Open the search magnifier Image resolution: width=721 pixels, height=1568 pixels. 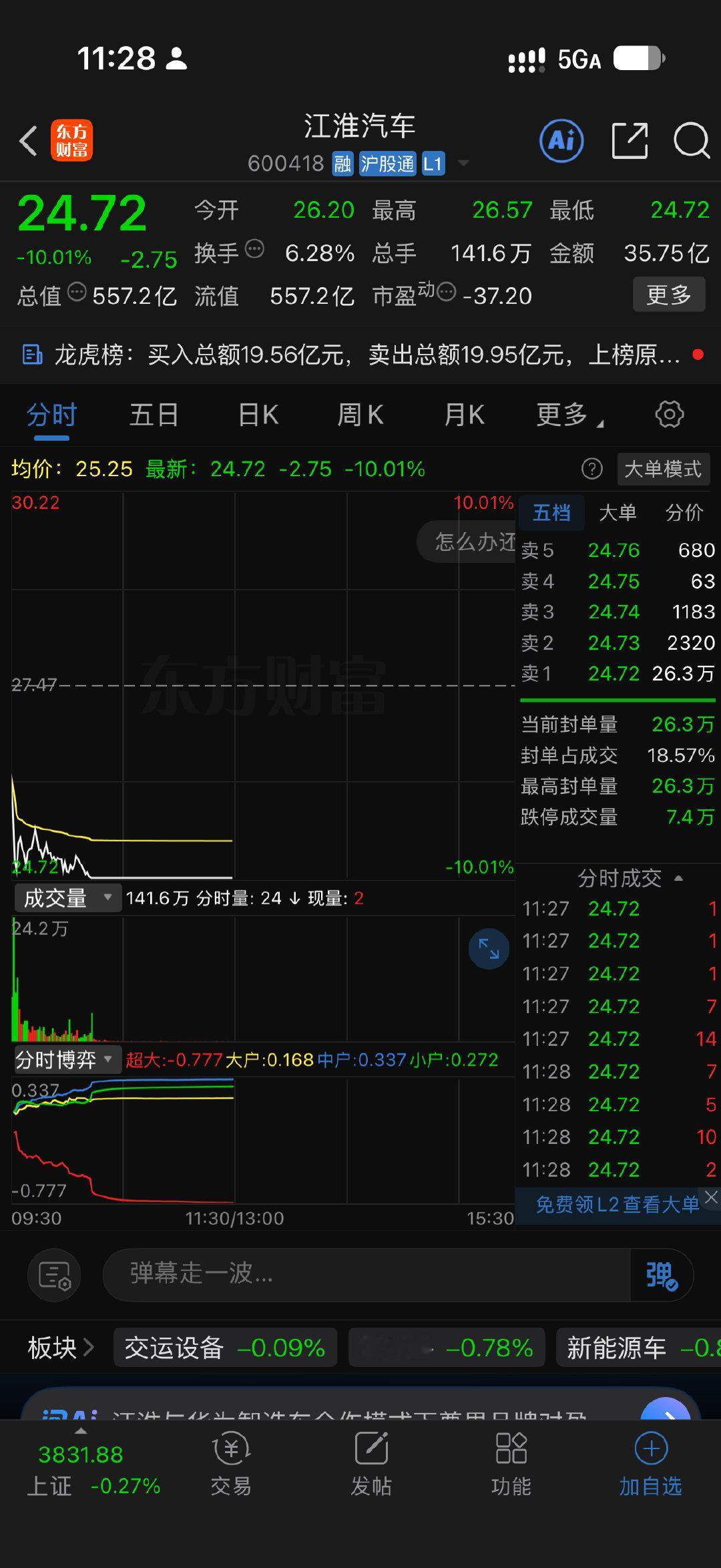tap(691, 141)
